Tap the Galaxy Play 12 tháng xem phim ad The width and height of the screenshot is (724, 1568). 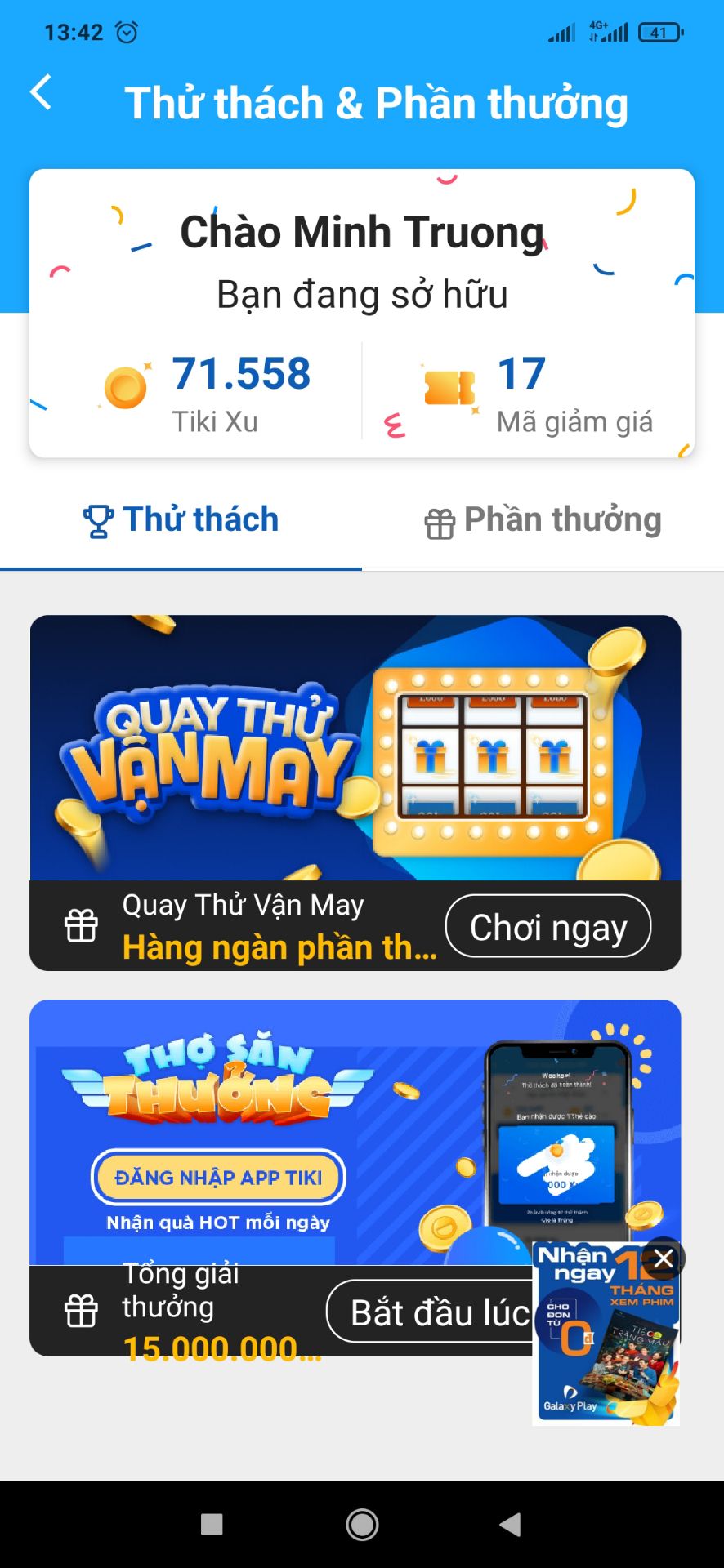point(609,1339)
